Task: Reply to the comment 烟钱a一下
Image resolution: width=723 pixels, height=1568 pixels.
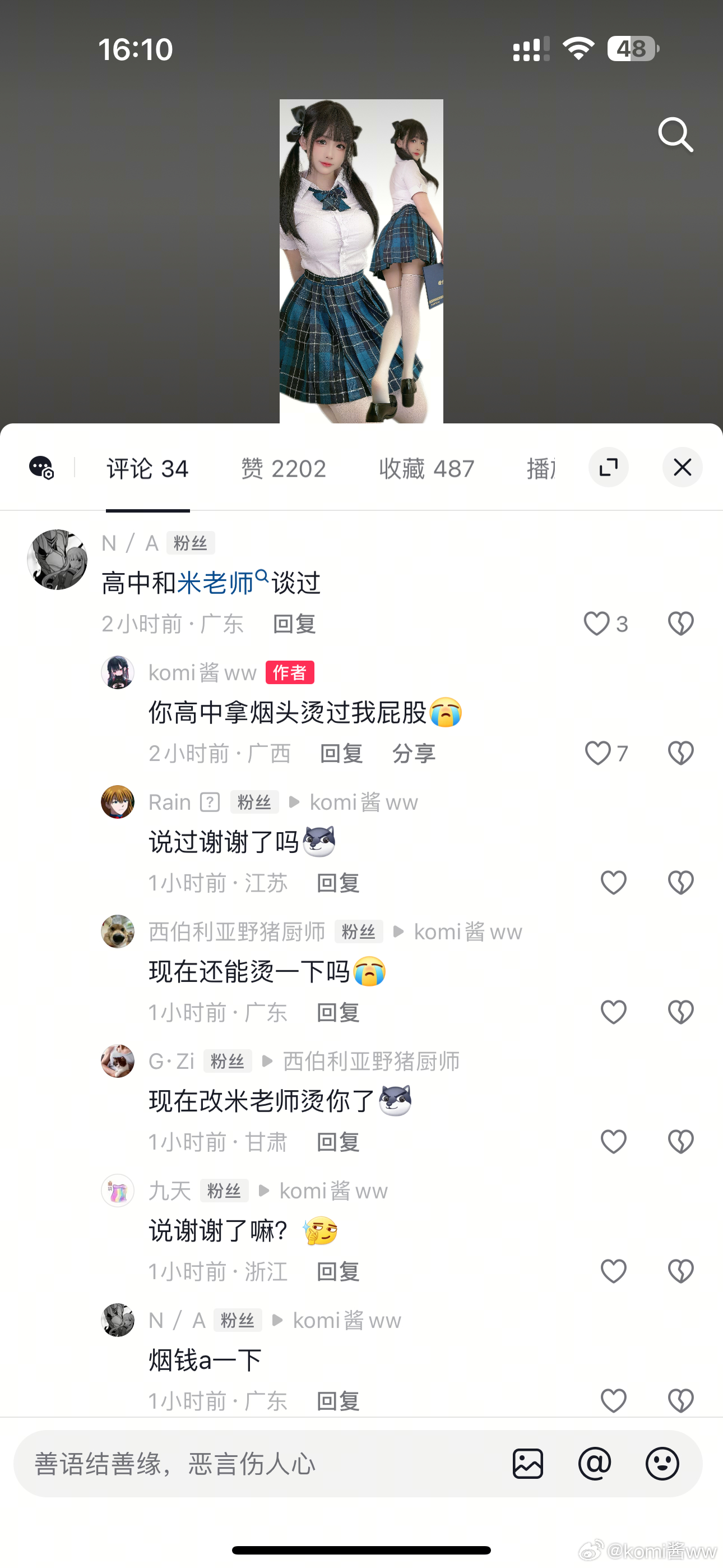Action: click(x=339, y=1401)
